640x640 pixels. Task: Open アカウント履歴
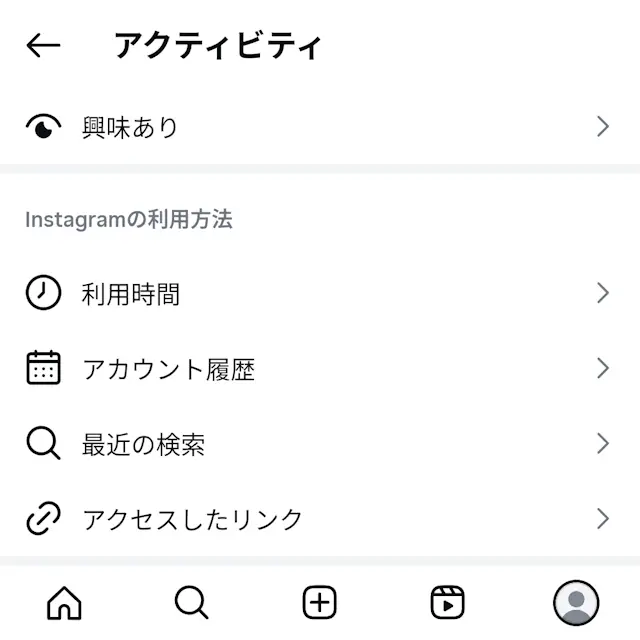320,369
